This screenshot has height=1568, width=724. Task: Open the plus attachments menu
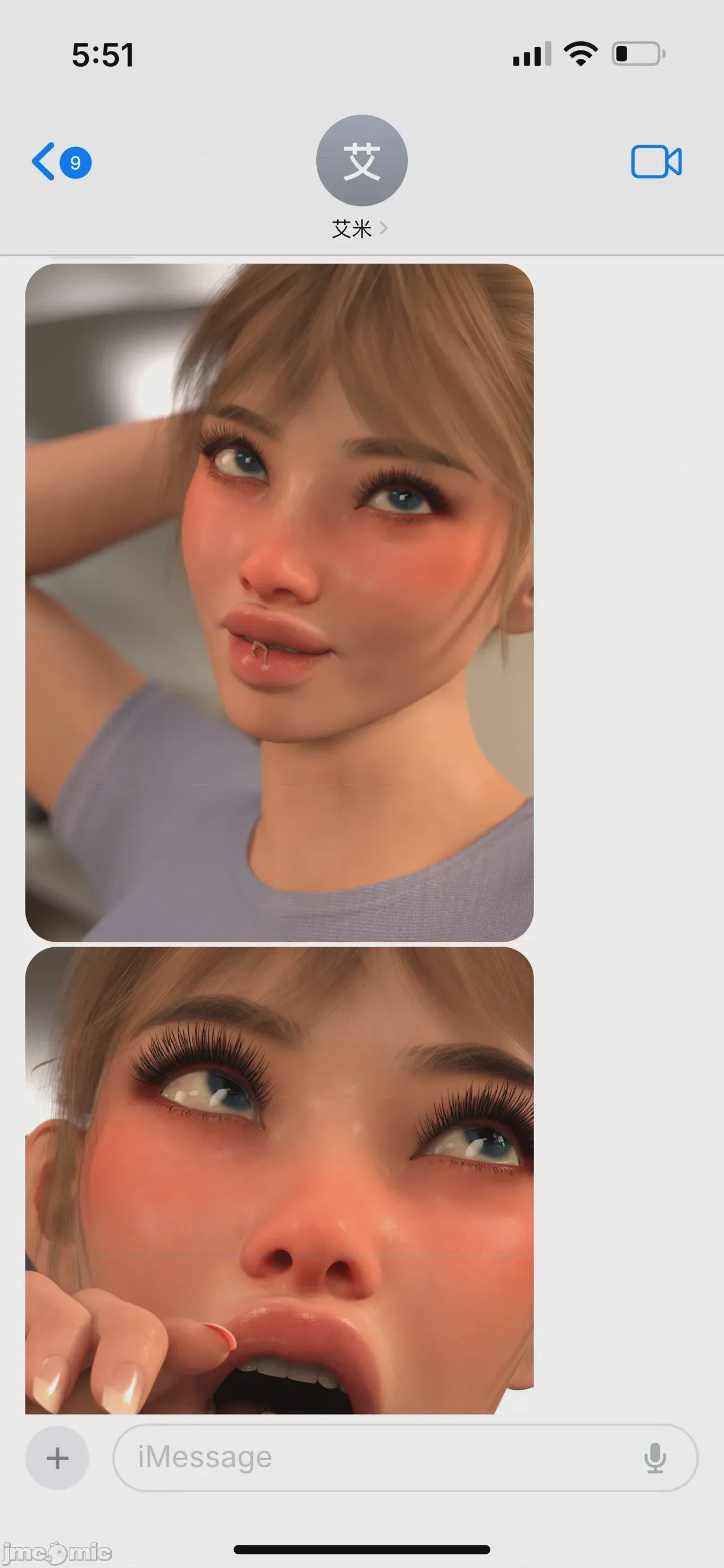(x=57, y=1458)
